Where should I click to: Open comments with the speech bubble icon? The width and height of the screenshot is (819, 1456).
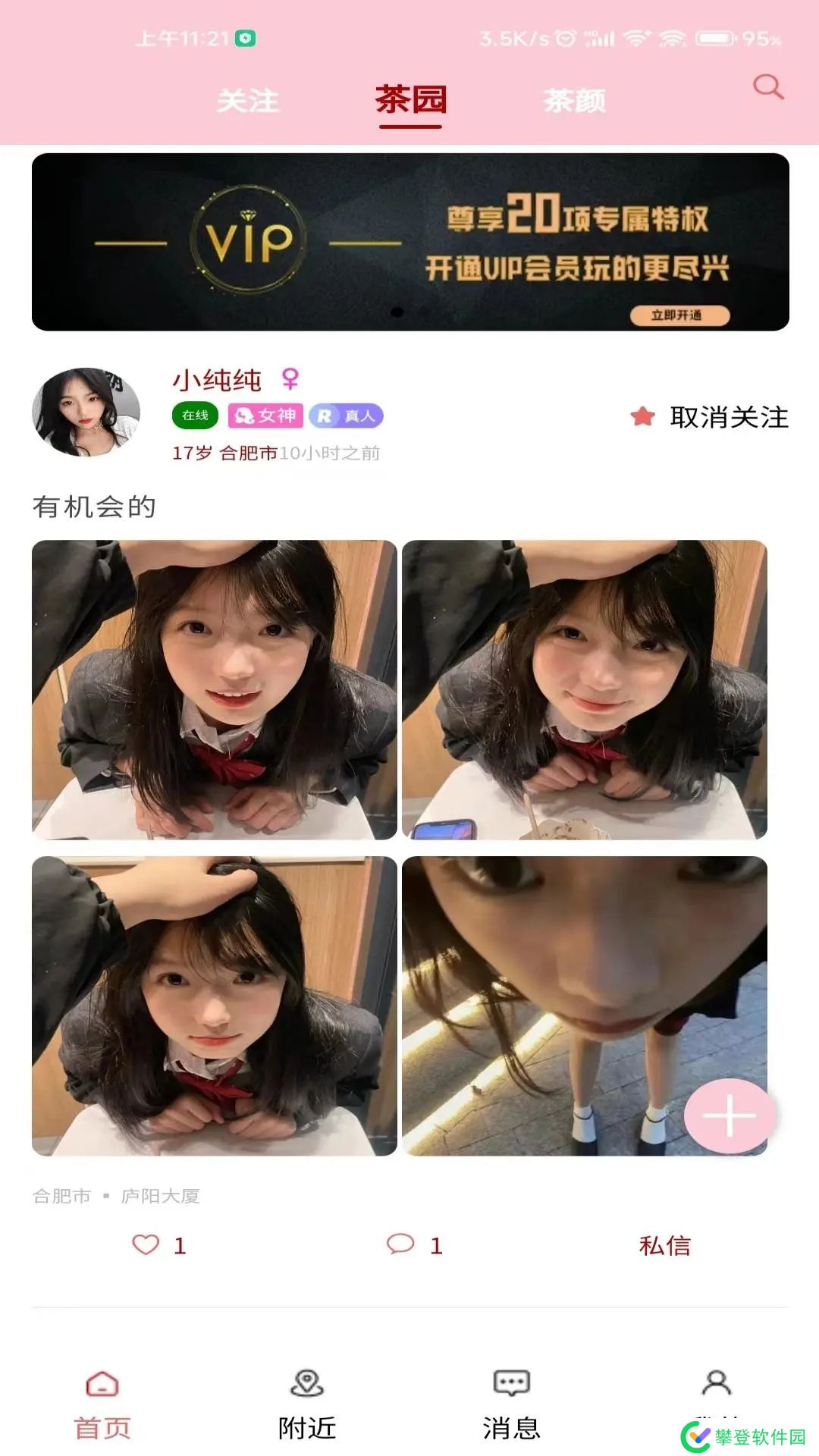pyautogui.click(x=400, y=1245)
